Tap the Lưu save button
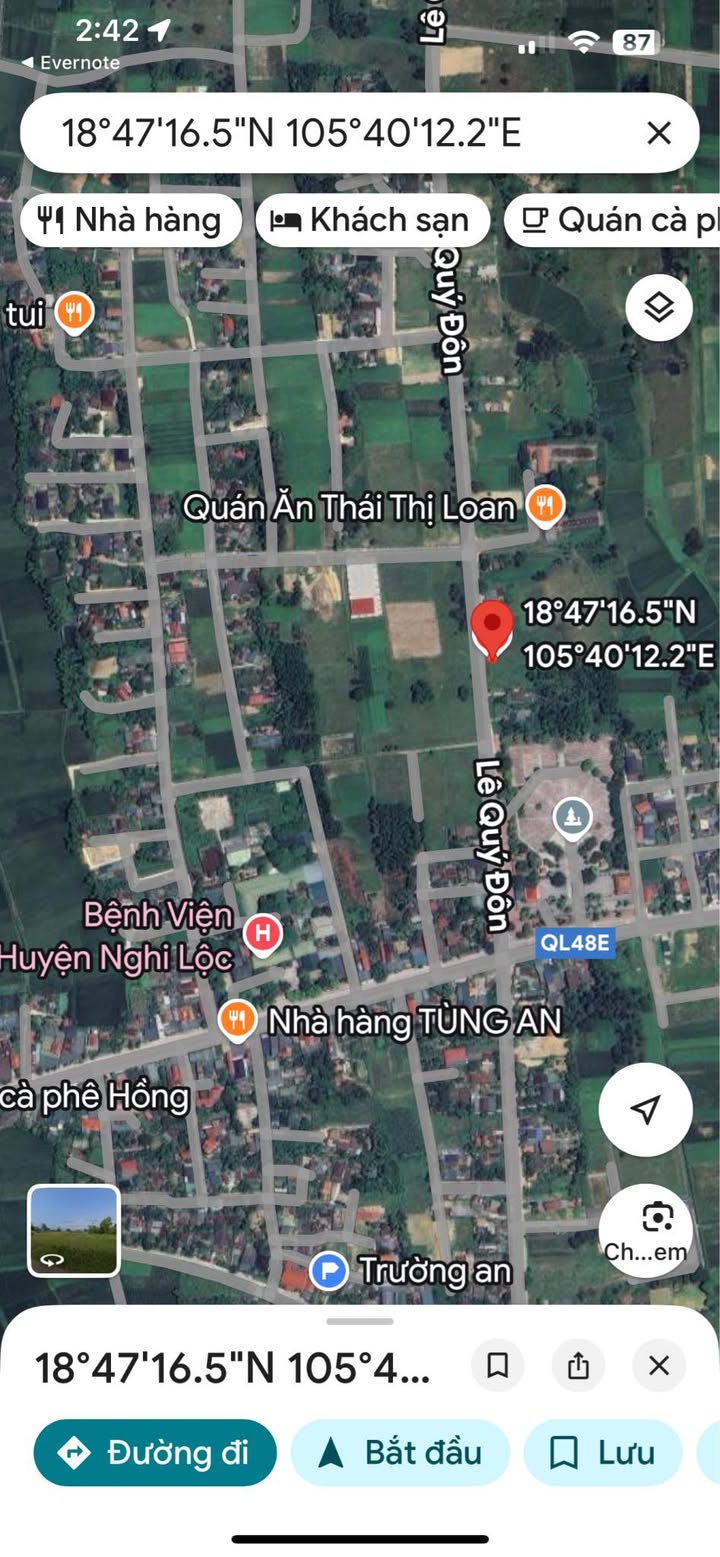Screen dimensions: 720x1557 point(603,1452)
